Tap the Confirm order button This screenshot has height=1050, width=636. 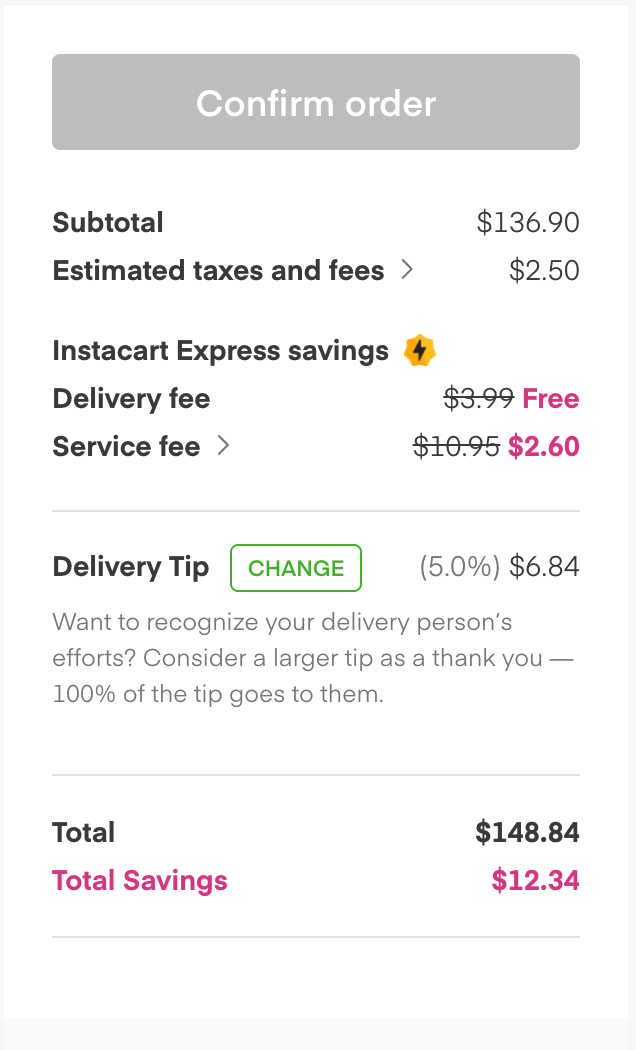pyautogui.click(x=316, y=102)
